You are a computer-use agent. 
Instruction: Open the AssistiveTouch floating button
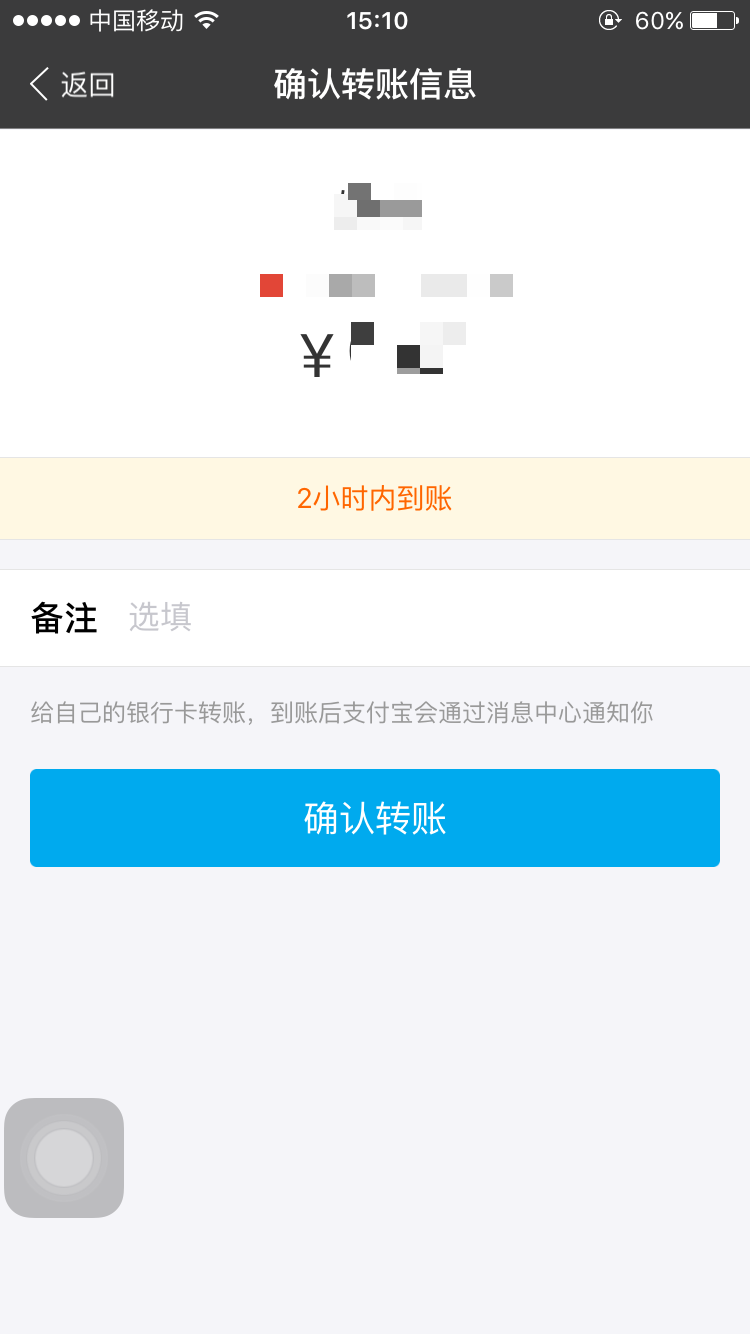pyautogui.click(x=64, y=1158)
